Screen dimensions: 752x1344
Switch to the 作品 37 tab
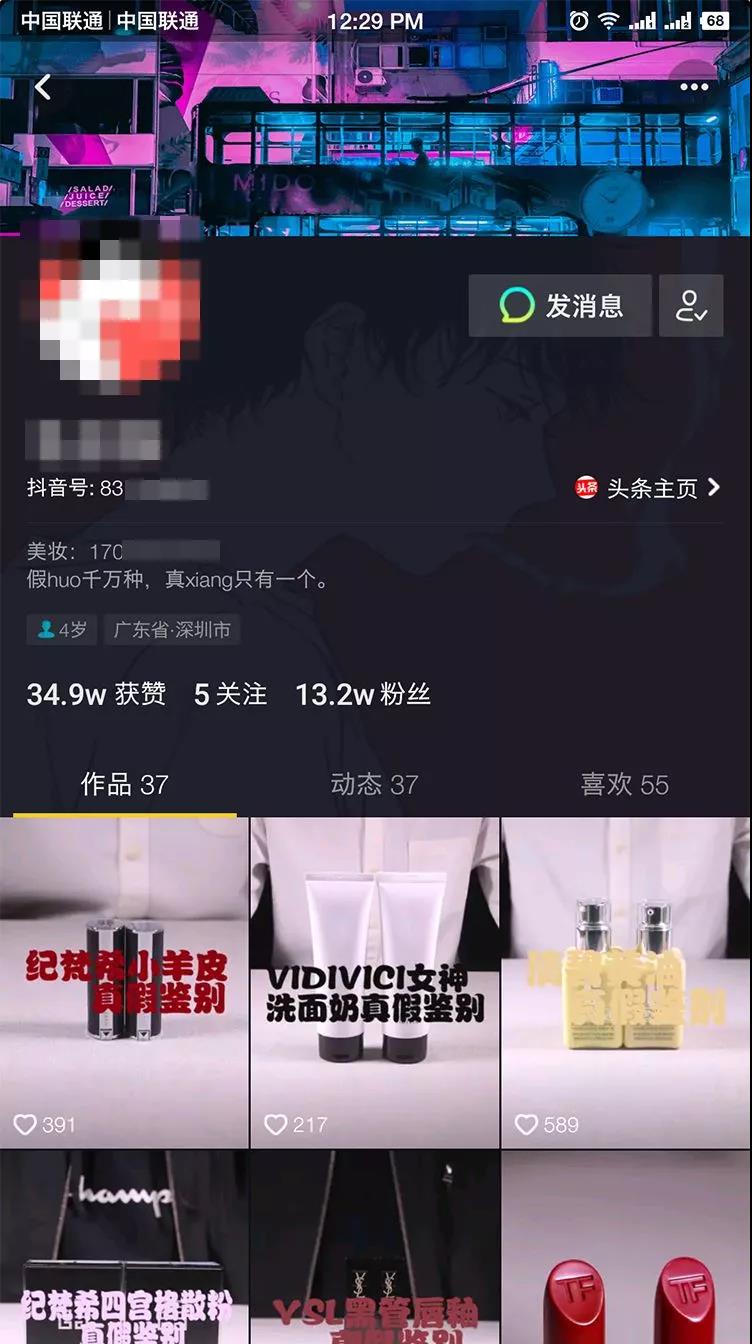pos(124,785)
